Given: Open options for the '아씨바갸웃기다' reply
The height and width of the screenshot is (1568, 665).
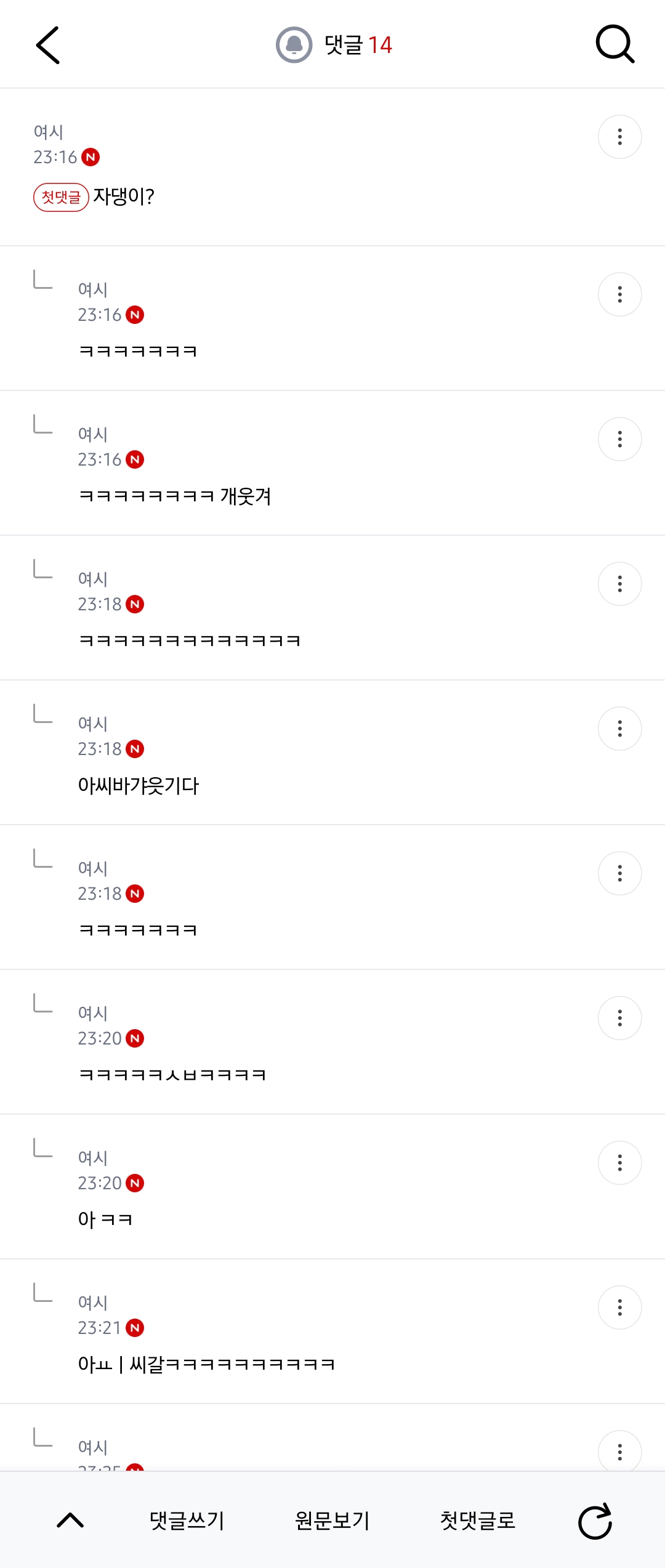Looking at the screenshot, I should (x=619, y=729).
